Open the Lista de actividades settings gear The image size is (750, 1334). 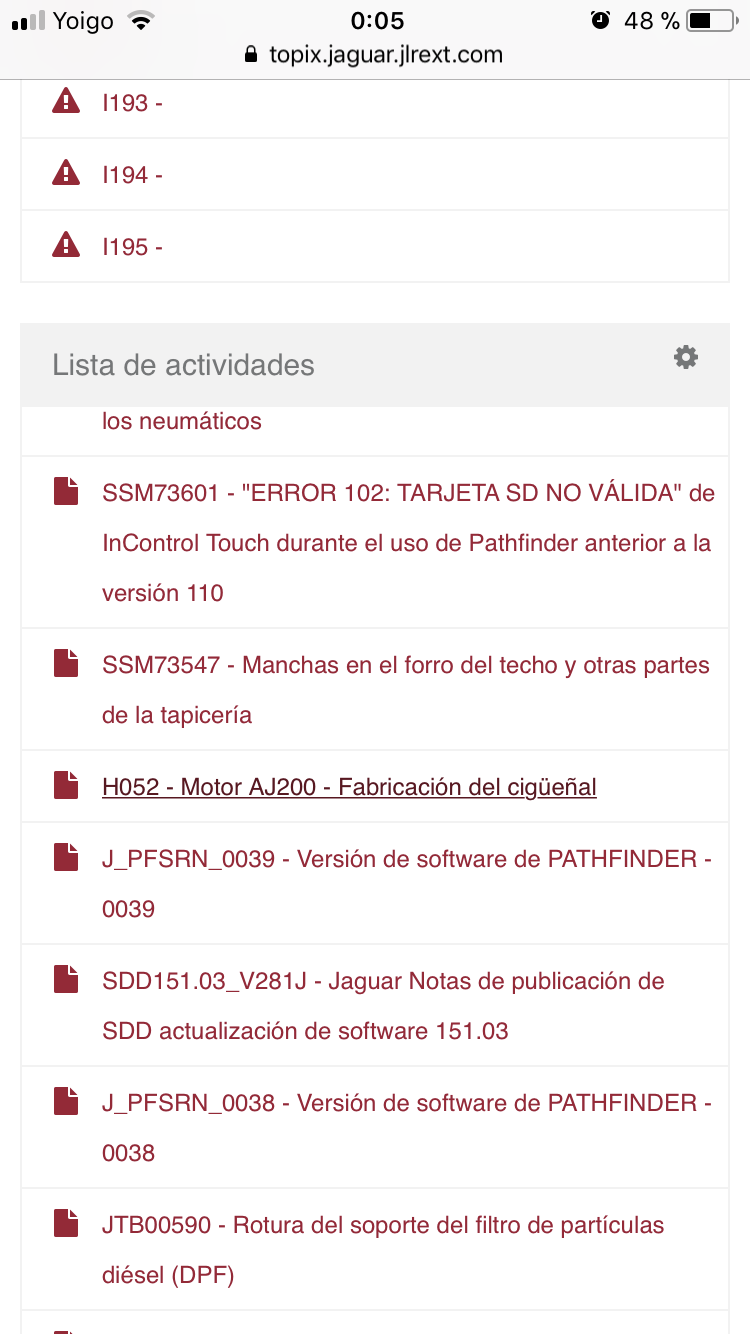click(685, 357)
